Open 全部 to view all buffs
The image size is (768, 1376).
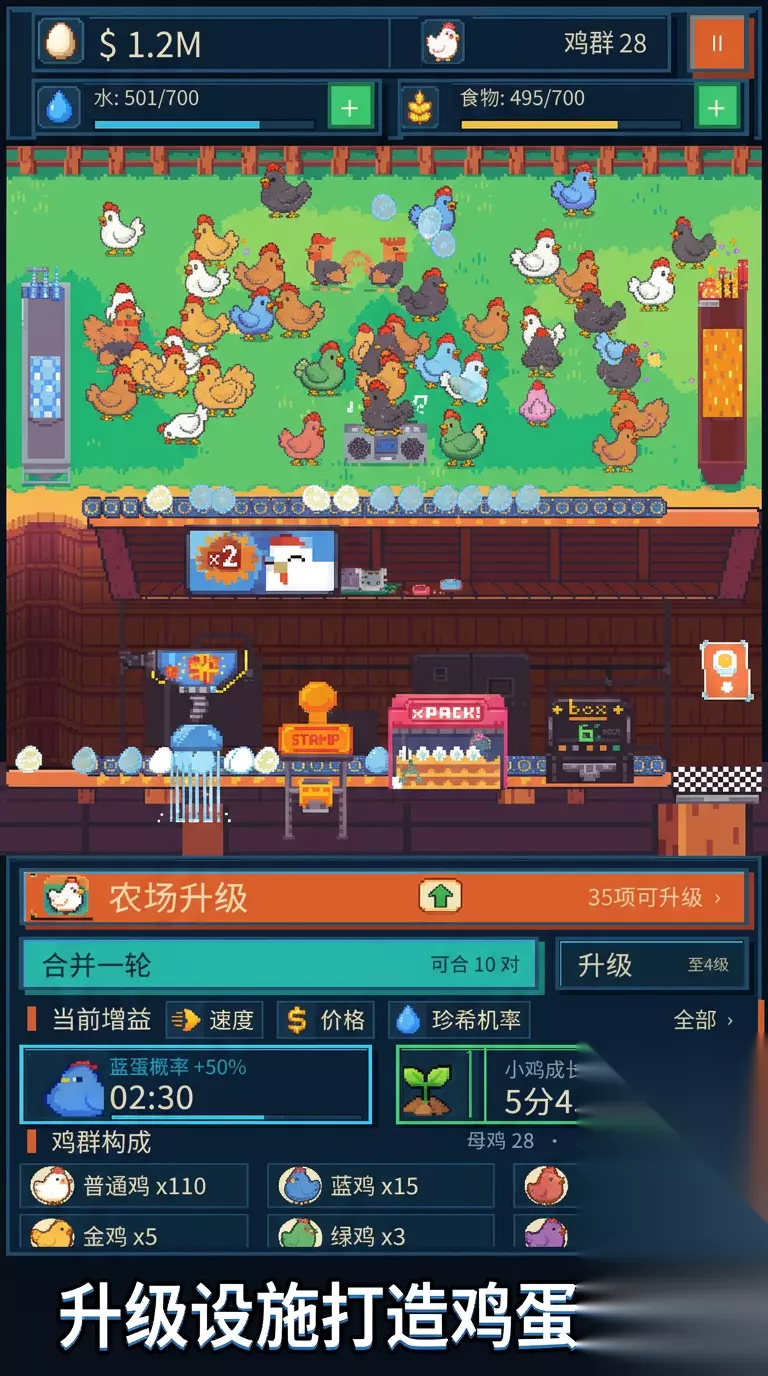tap(704, 1020)
